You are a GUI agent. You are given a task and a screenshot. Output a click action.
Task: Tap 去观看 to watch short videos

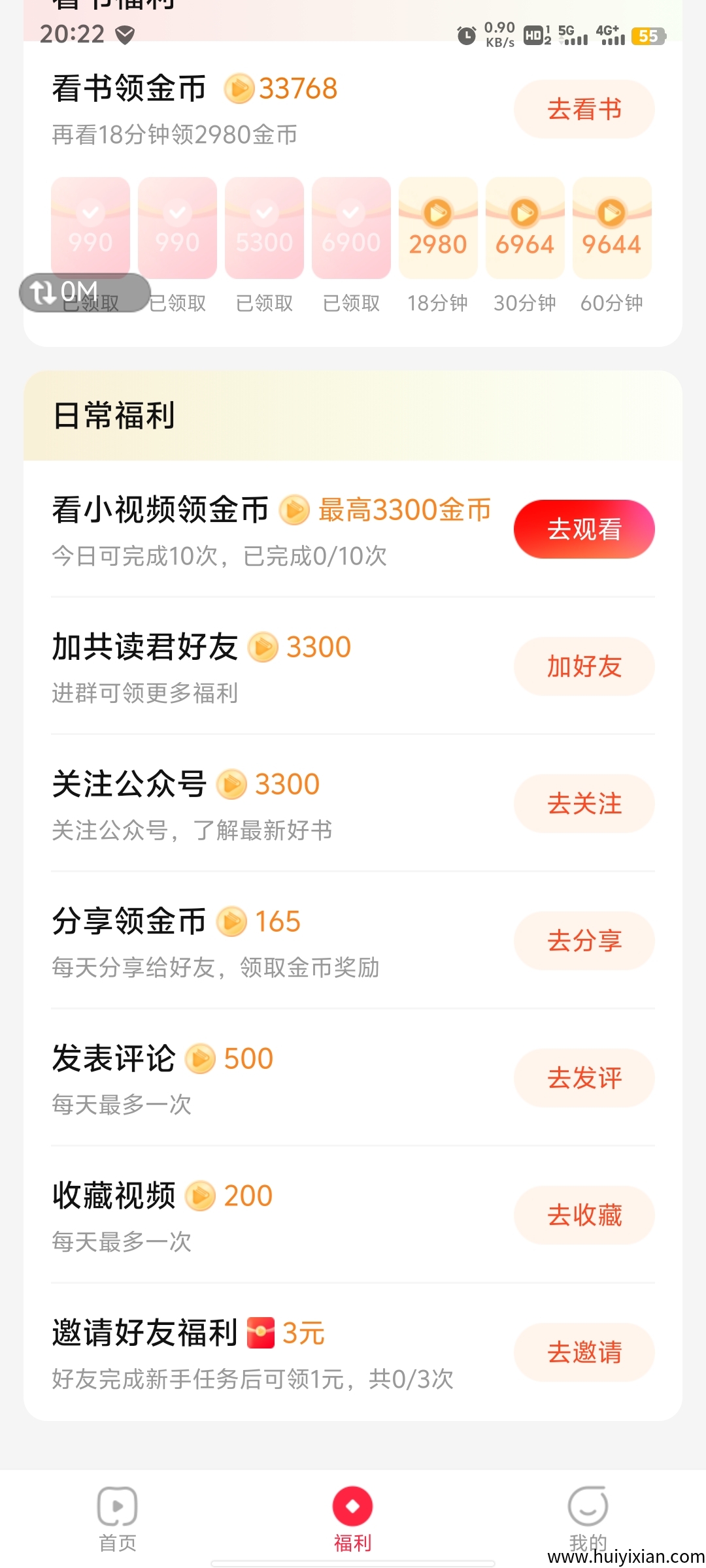click(584, 529)
